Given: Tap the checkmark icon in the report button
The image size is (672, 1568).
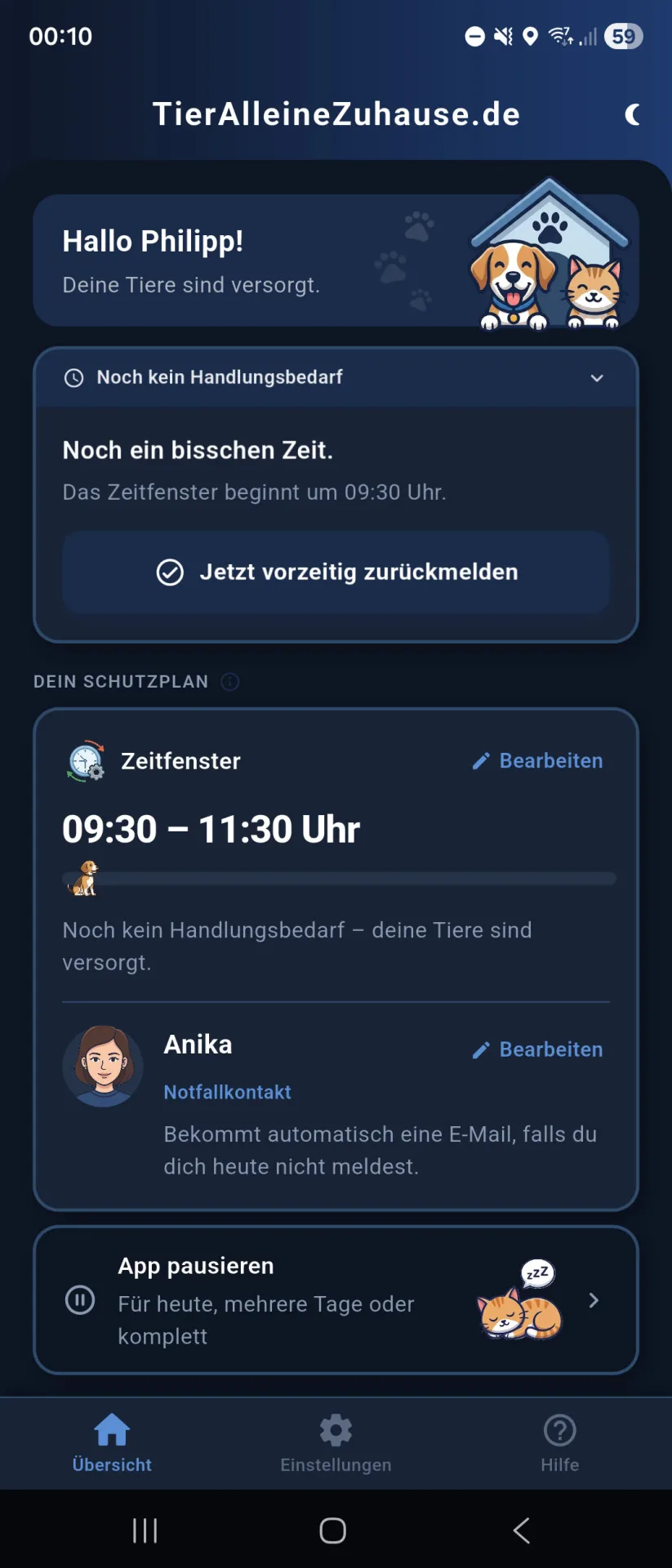Looking at the screenshot, I should point(169,572).
